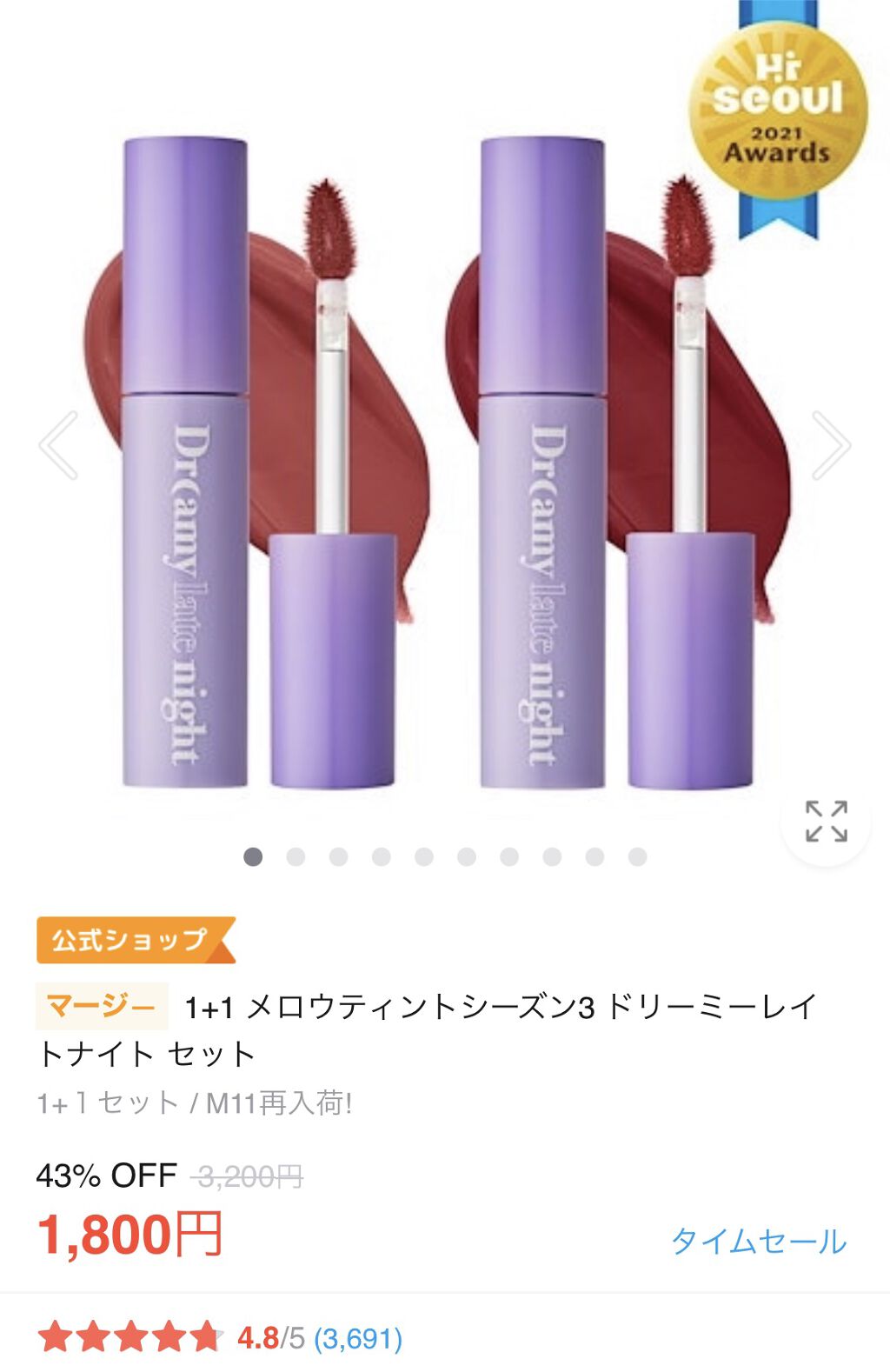Open the マージー brand page
The image size is (890, 1372).
pos(101,1006)
